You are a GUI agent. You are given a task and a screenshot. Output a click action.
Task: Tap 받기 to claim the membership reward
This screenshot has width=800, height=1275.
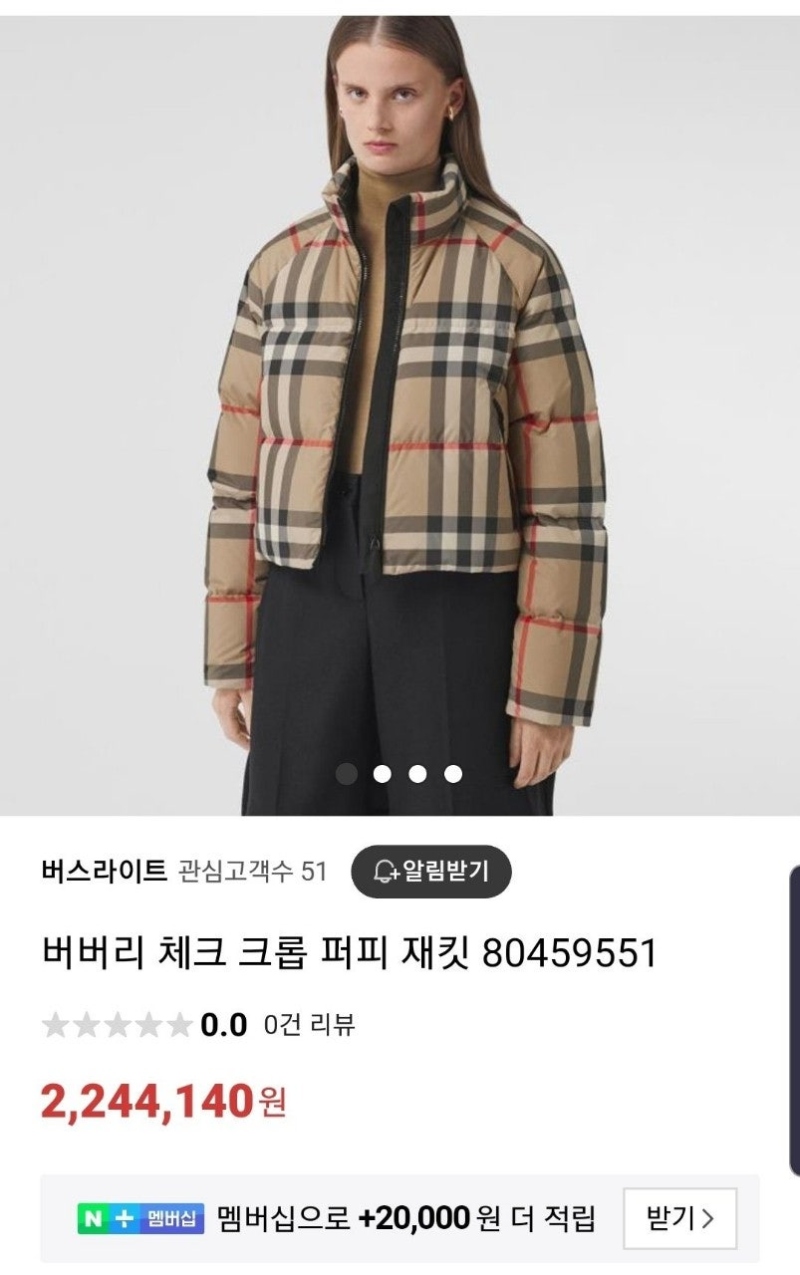tap(680, 1218)
